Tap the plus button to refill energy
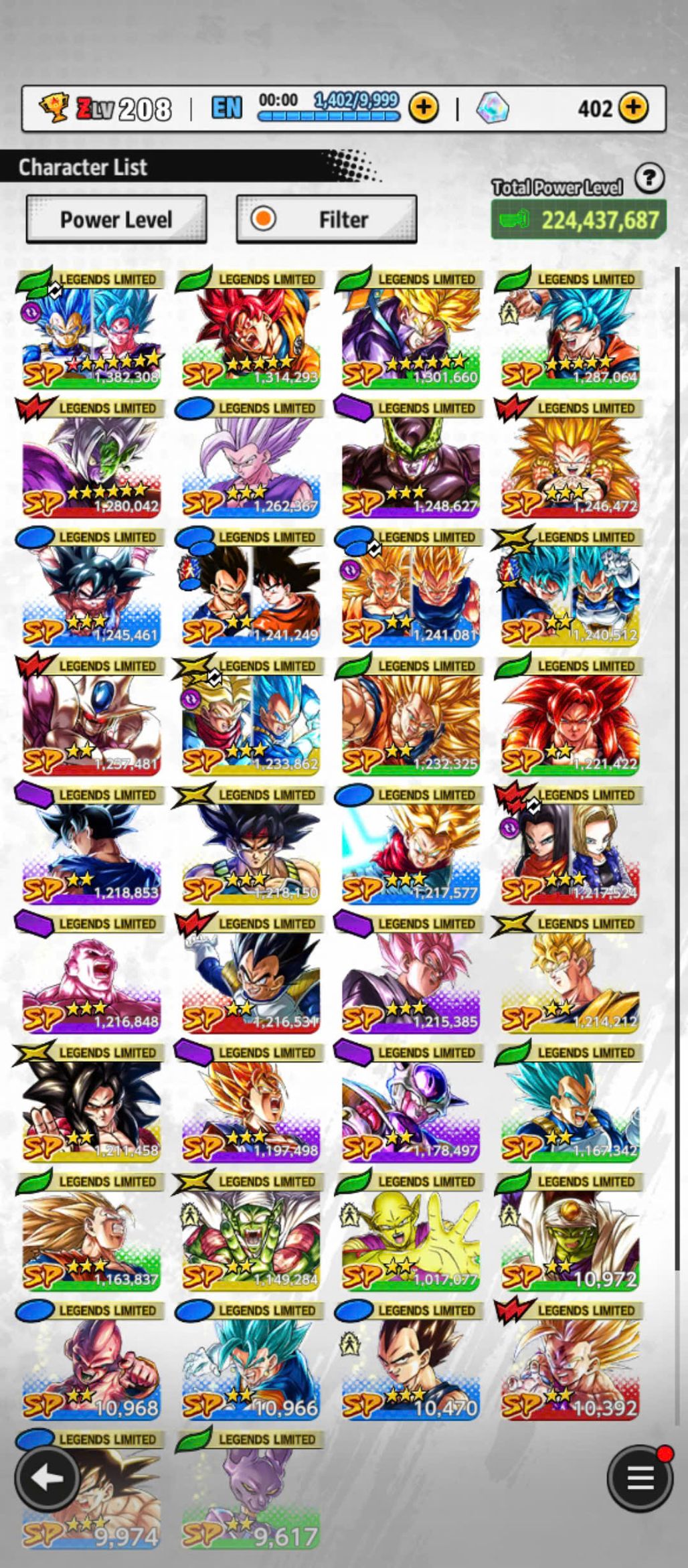This screenshot has height=1568, width=688. (423, 108)
